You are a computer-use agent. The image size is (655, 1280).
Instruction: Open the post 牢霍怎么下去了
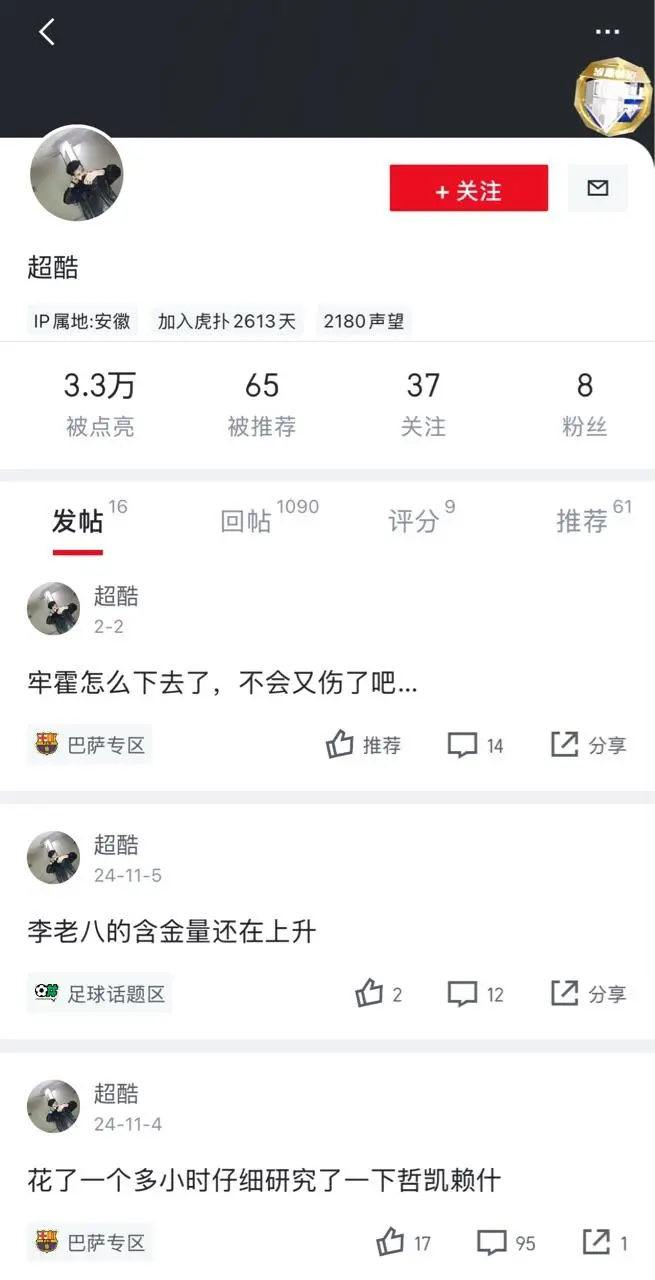pos(222,685)
